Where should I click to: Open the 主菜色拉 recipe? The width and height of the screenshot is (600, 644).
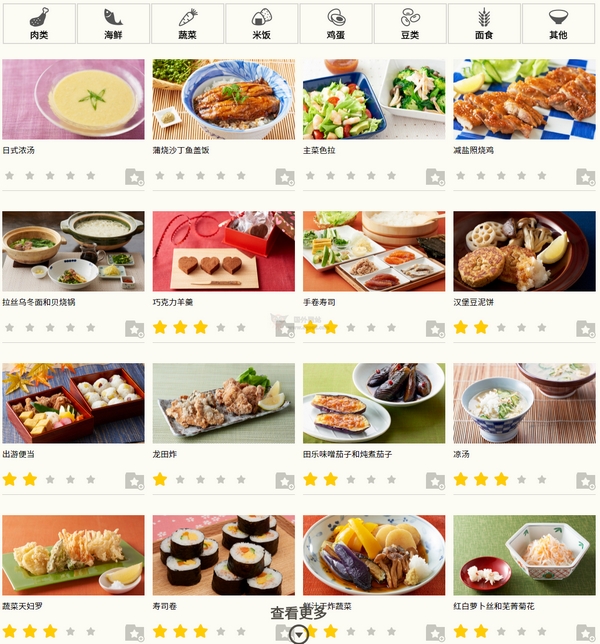pos(373,99)
